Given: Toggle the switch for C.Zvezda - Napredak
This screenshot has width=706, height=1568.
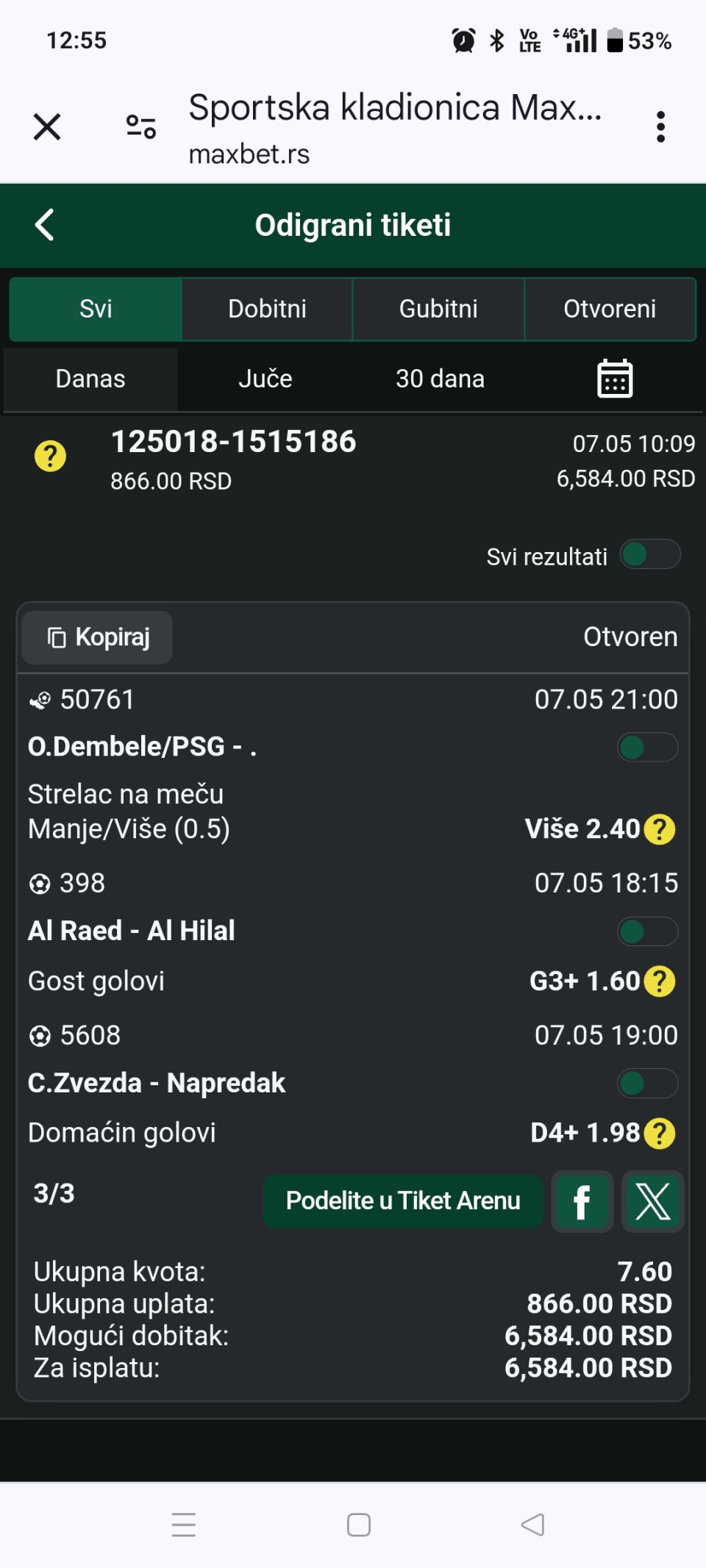Looking at the screenshot, I should 647,1084.
